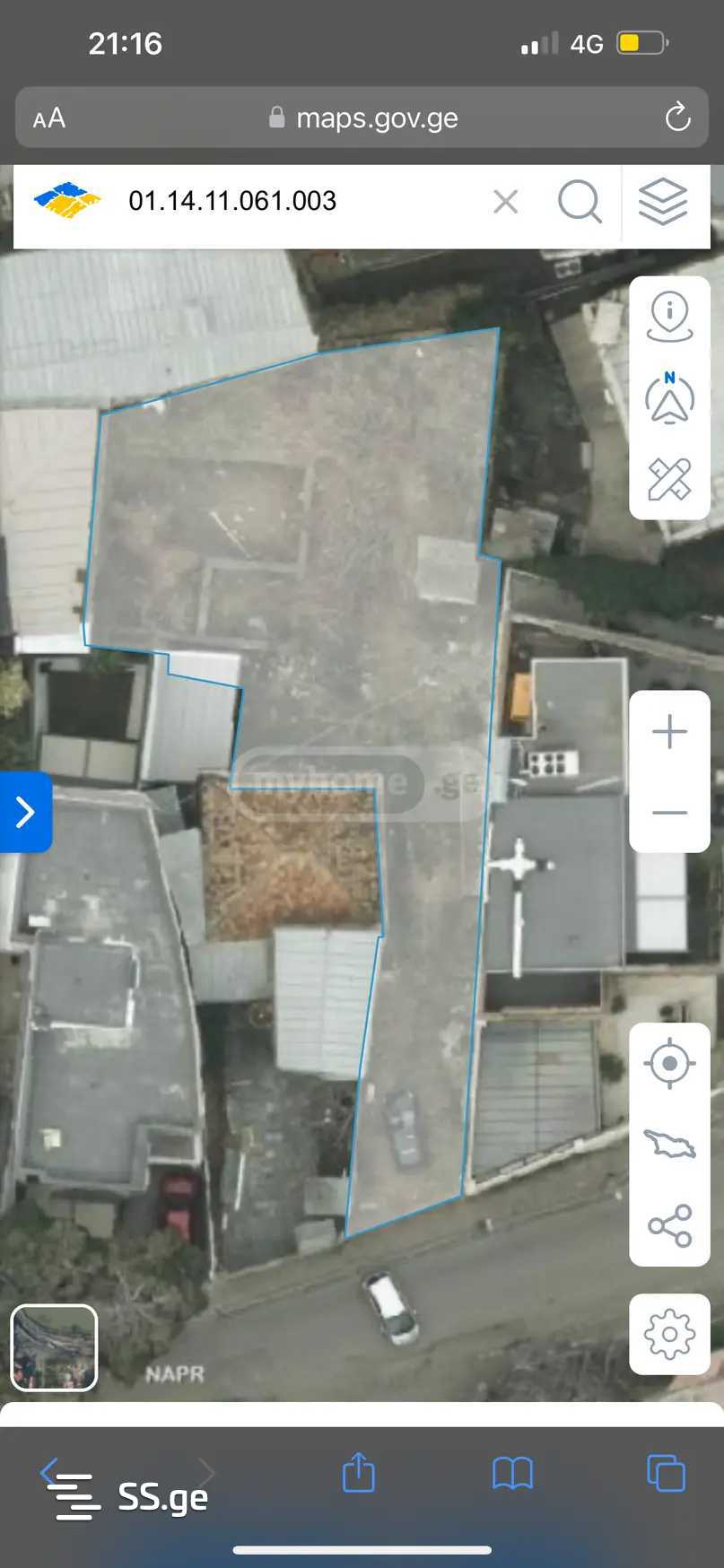
Task: Open Safari share sheet
Action: (359, 1473)
